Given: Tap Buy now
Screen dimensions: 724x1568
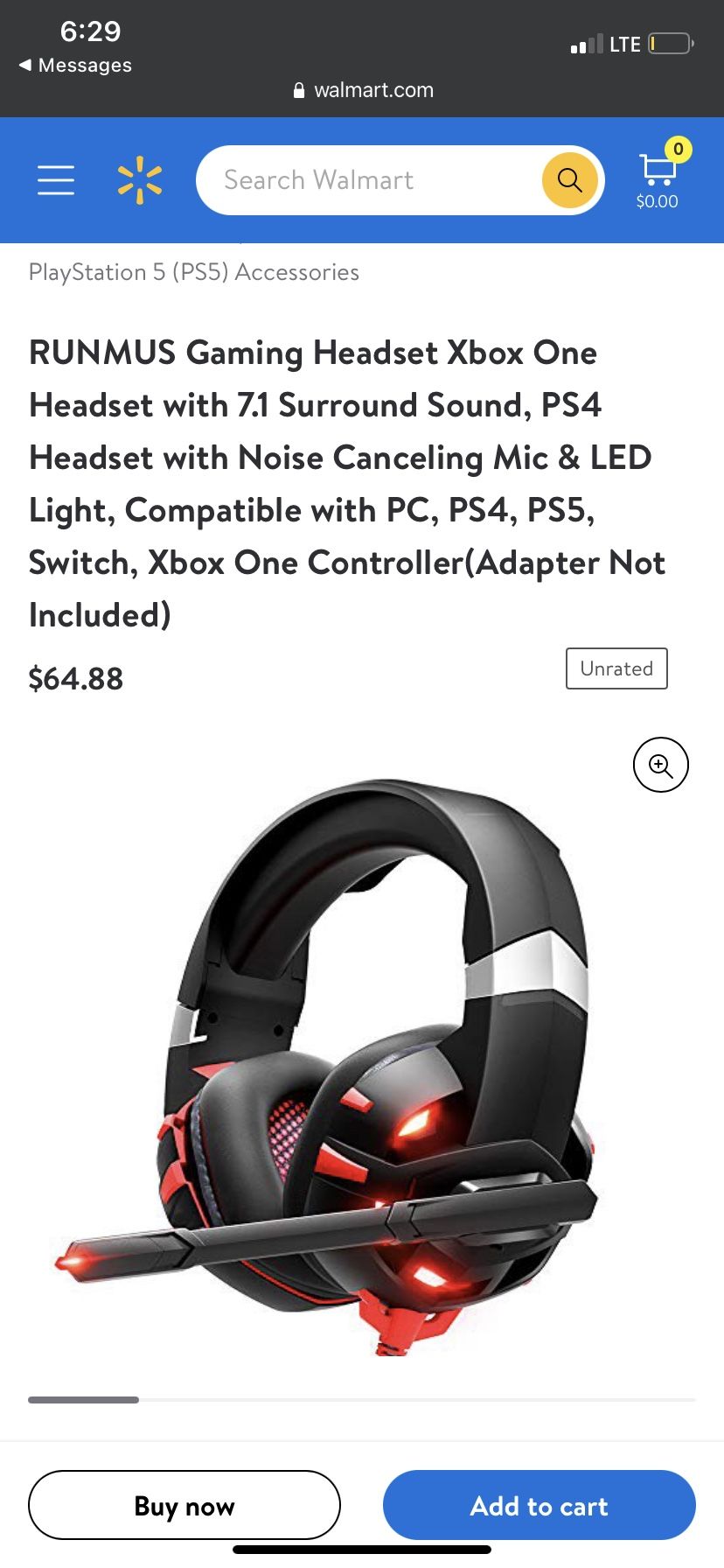Looking at the screenshot, I should [184, 1505].
